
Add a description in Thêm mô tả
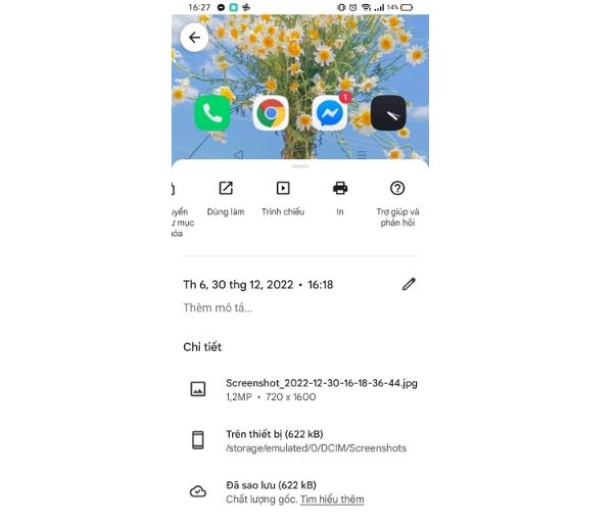coord(218,308)
